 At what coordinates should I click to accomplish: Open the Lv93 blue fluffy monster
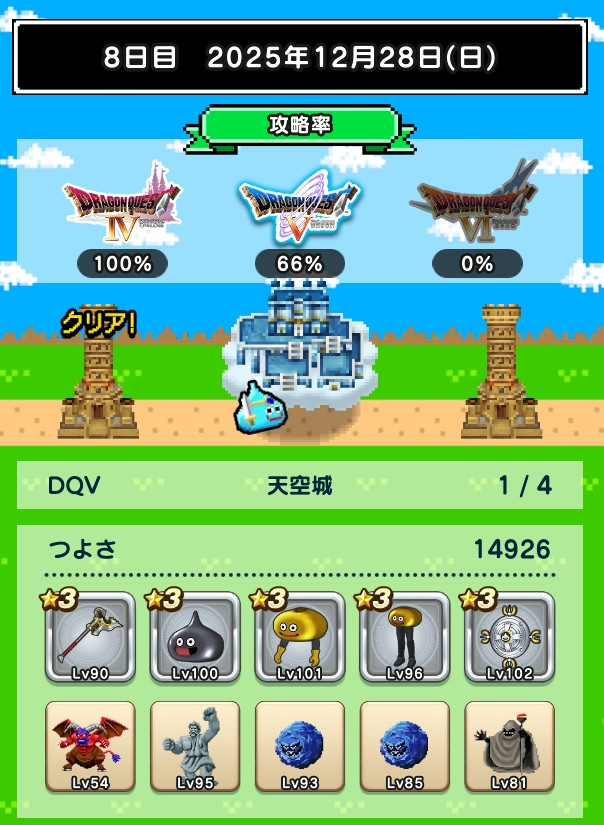300,746
